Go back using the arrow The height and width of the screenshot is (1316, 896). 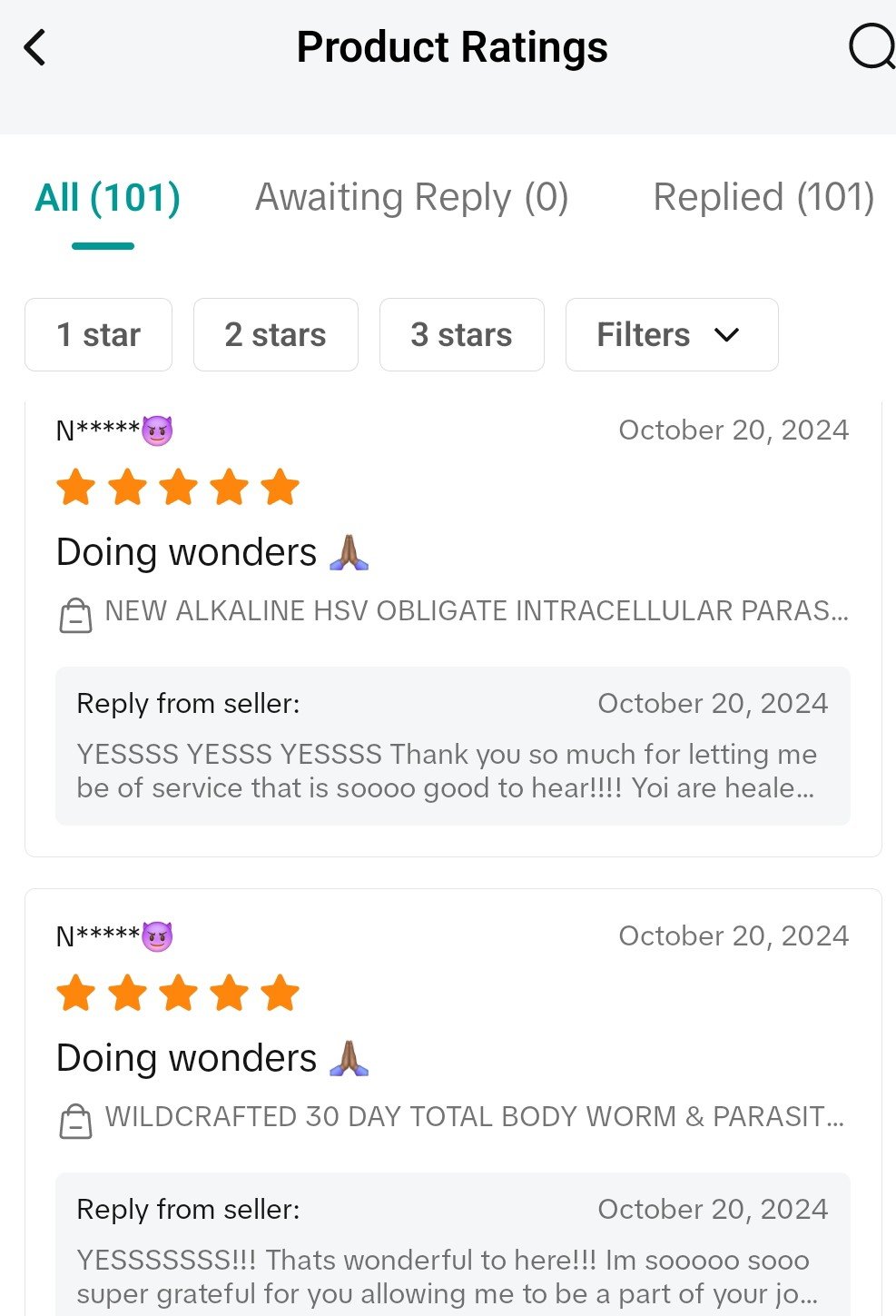click(x=34, y=47)
